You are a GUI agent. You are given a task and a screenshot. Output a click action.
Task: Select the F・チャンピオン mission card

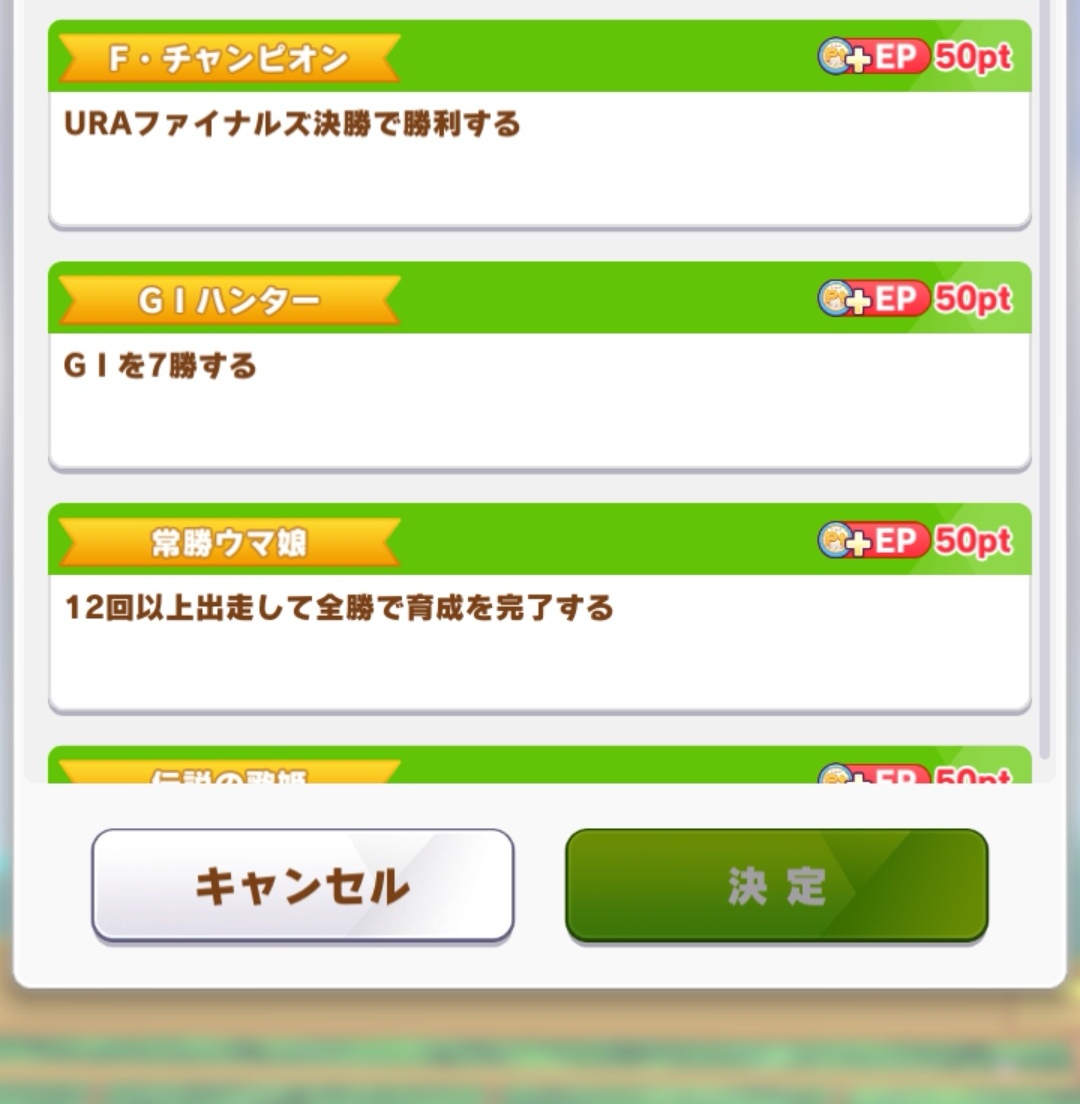click(x=539, y=125)
